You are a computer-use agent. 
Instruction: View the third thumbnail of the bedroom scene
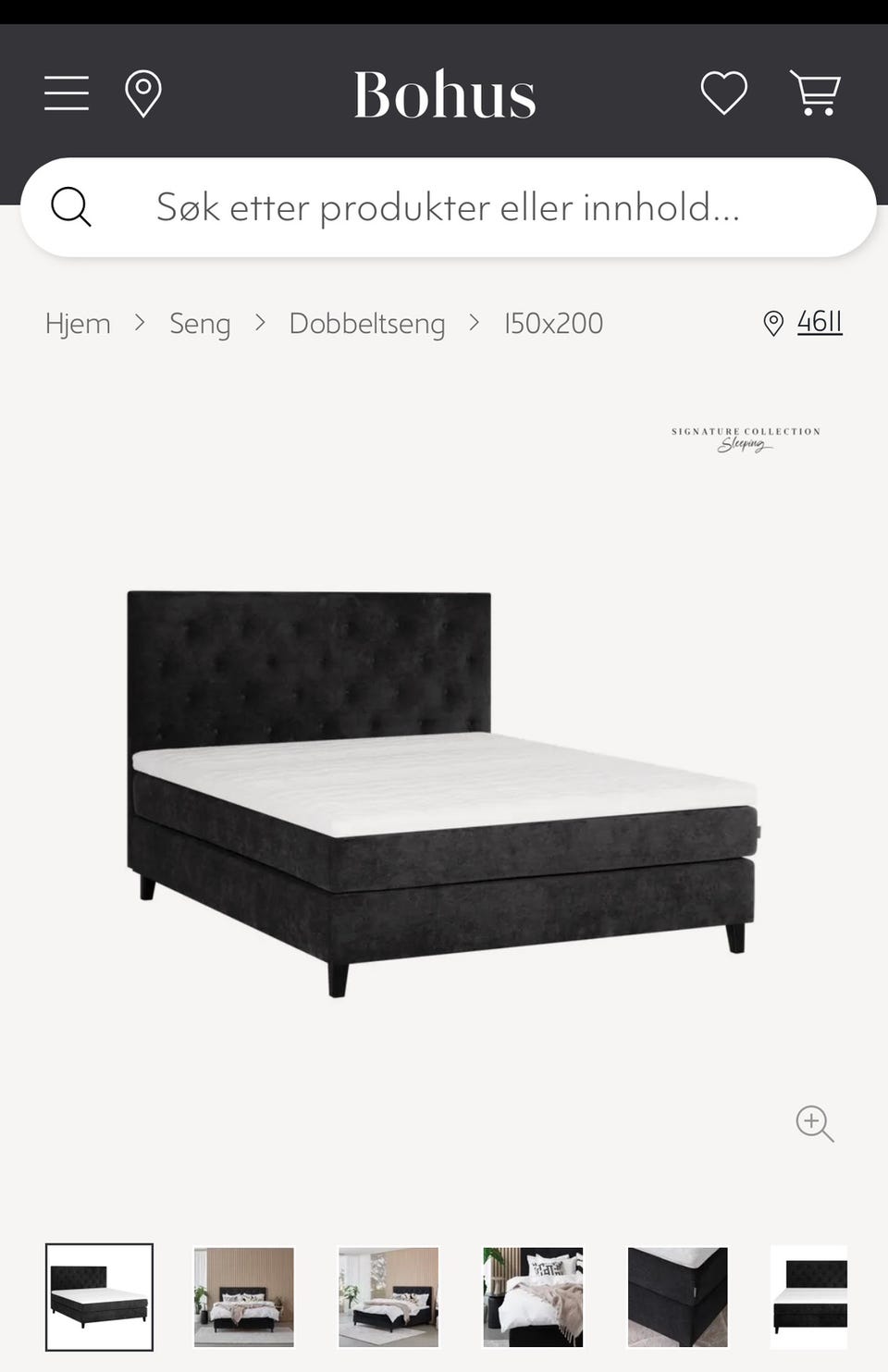click(388, 1296)
